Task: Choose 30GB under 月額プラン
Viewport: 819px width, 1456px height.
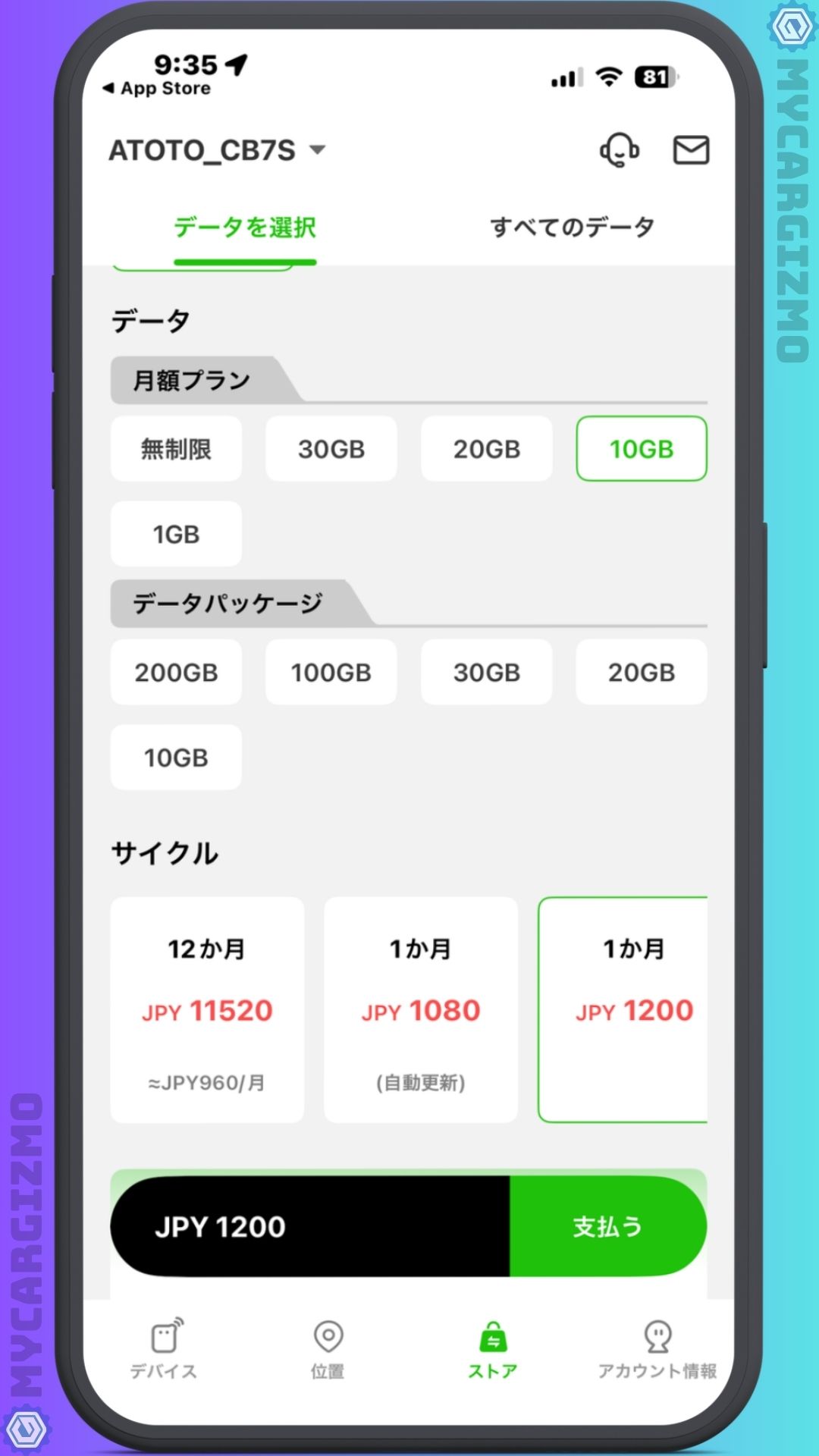Action: pos(331,449)
